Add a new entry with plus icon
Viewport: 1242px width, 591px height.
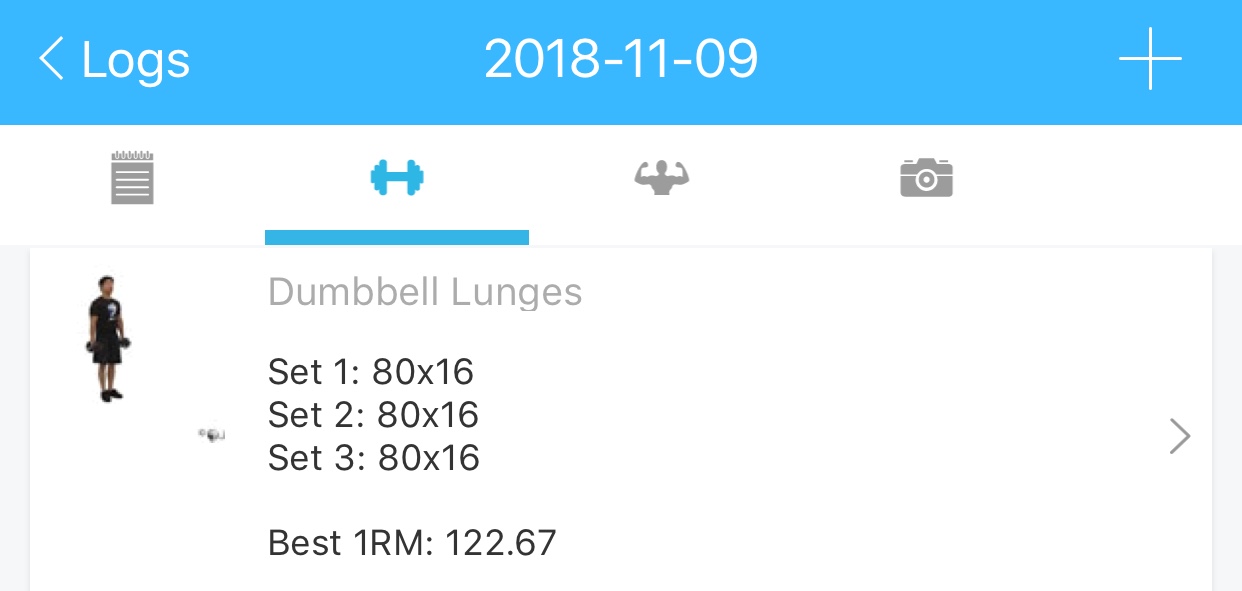pyautogui.click(x=1150, y=60)
